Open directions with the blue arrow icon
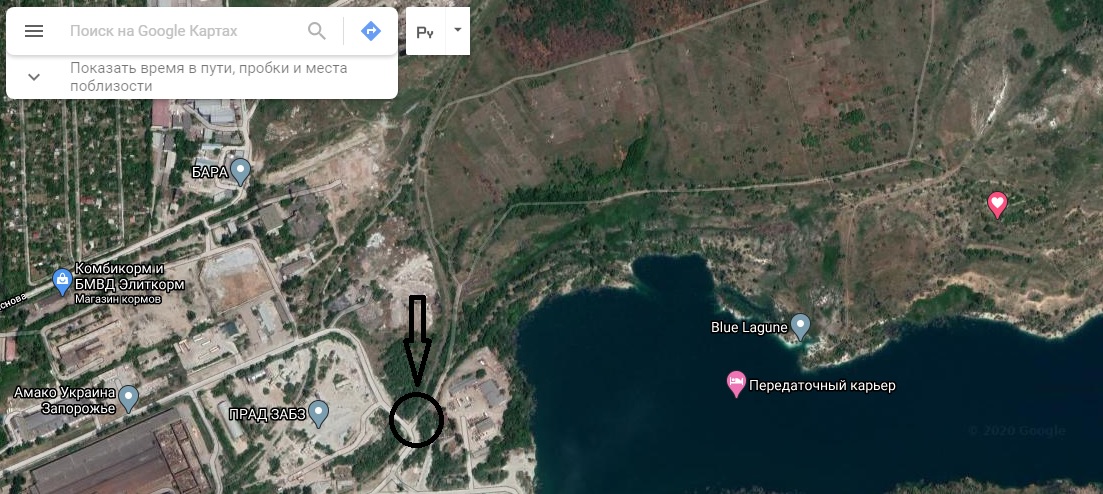Screen dimensions: 1103x494 [370, 31]
